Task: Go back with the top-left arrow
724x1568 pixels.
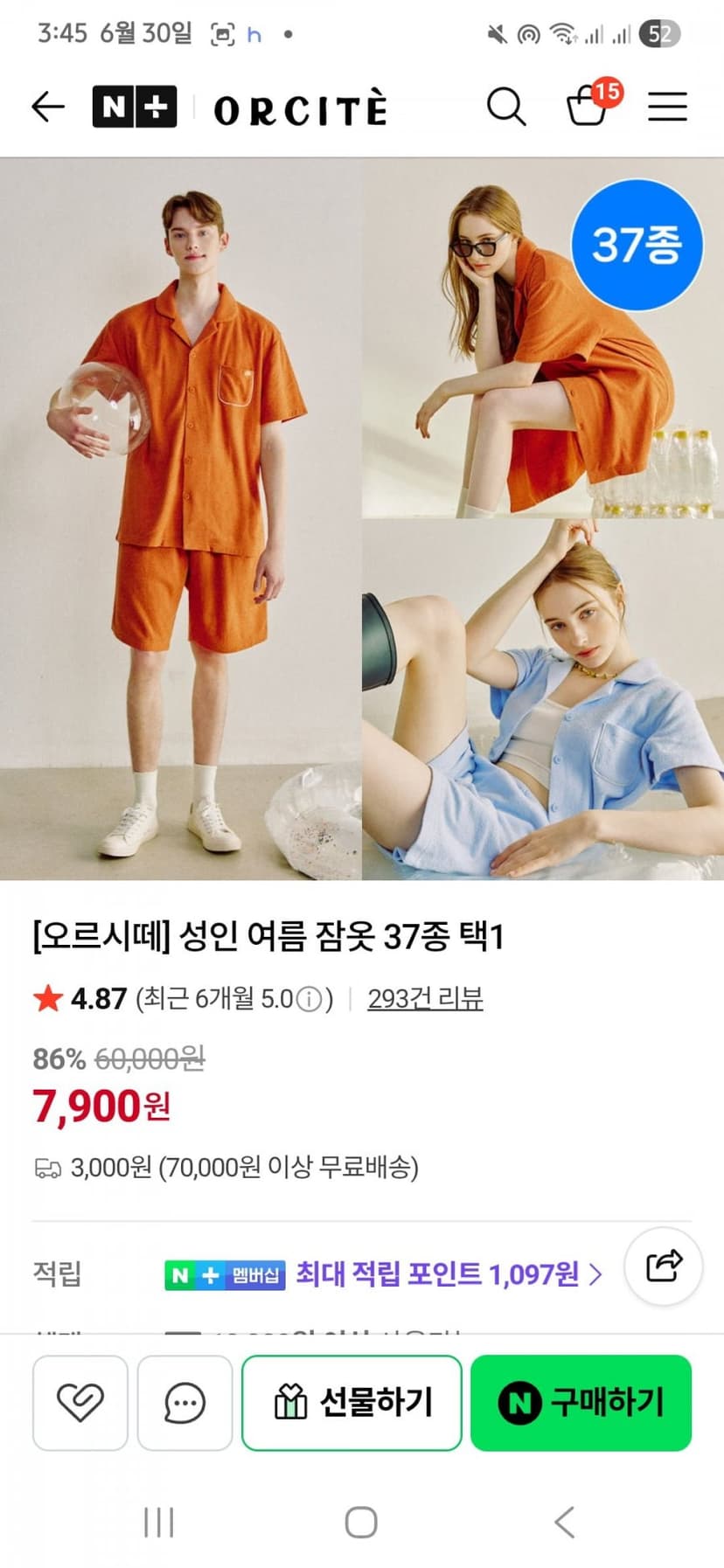Action: (48, 107)
